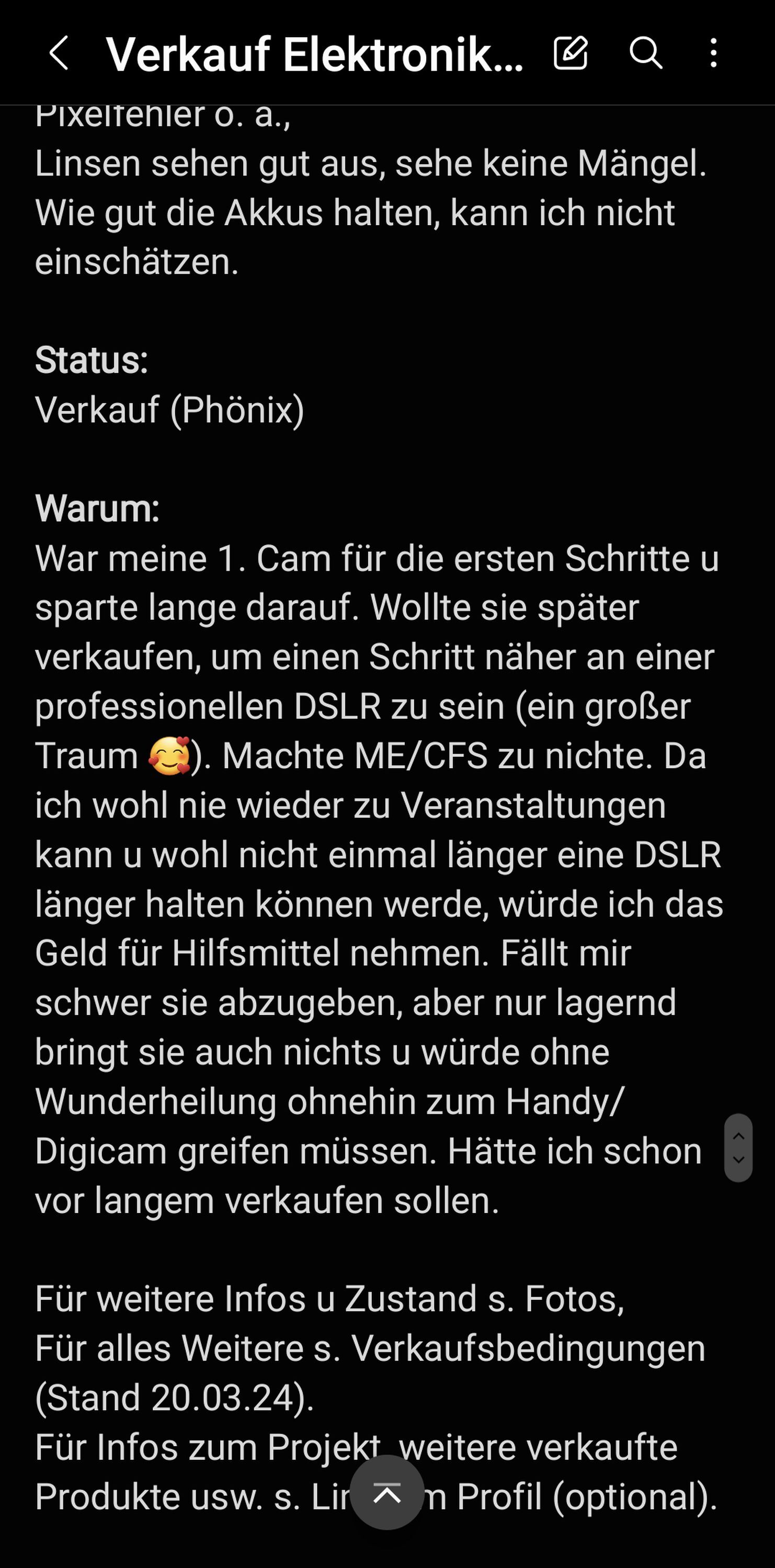This screenshot has height=1568, width=775.
Task: Open note editing with the pencil icon
Action: (571, 53)
